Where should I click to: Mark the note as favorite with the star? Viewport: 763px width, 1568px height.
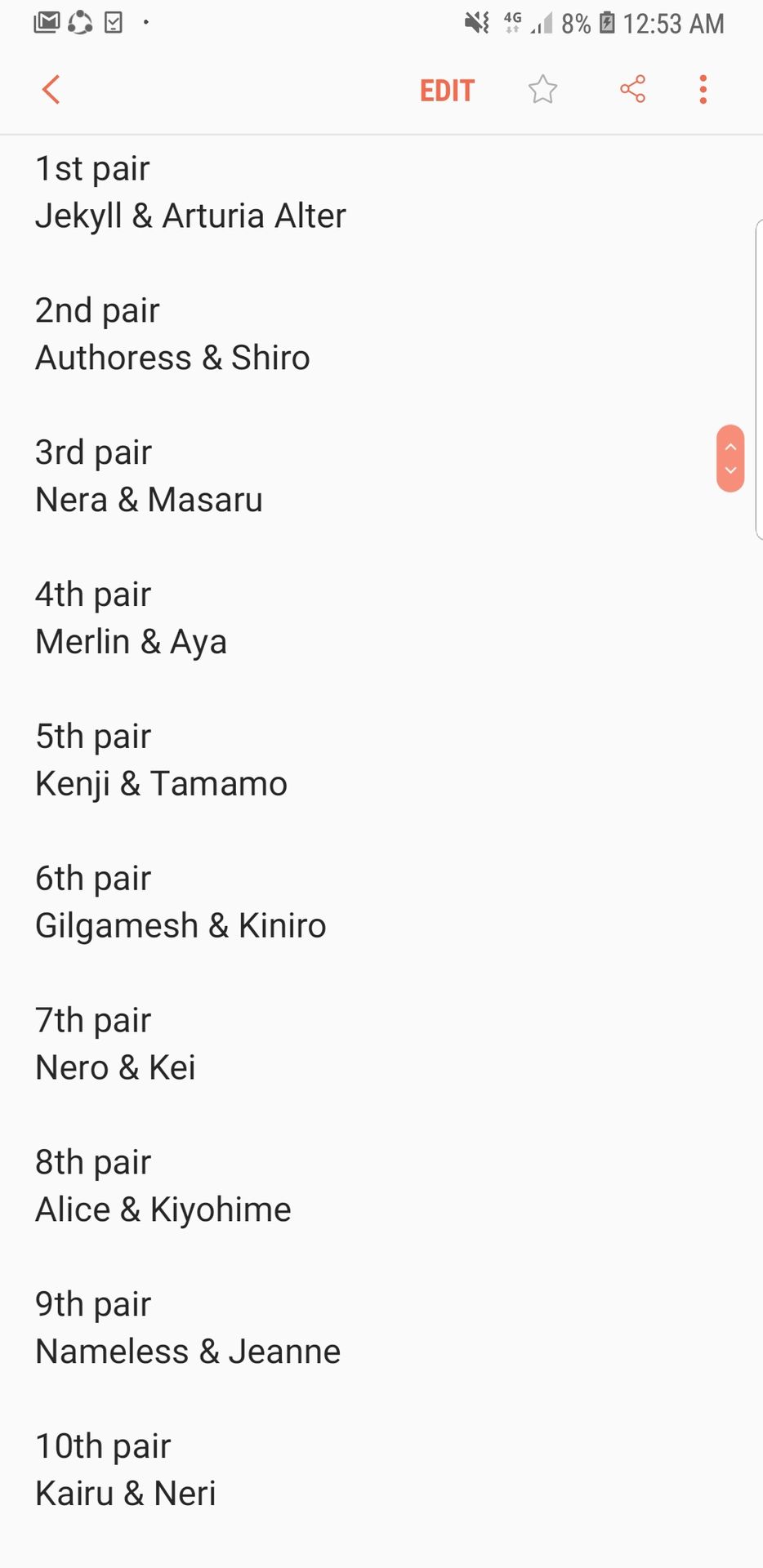[x=542, y=90]
